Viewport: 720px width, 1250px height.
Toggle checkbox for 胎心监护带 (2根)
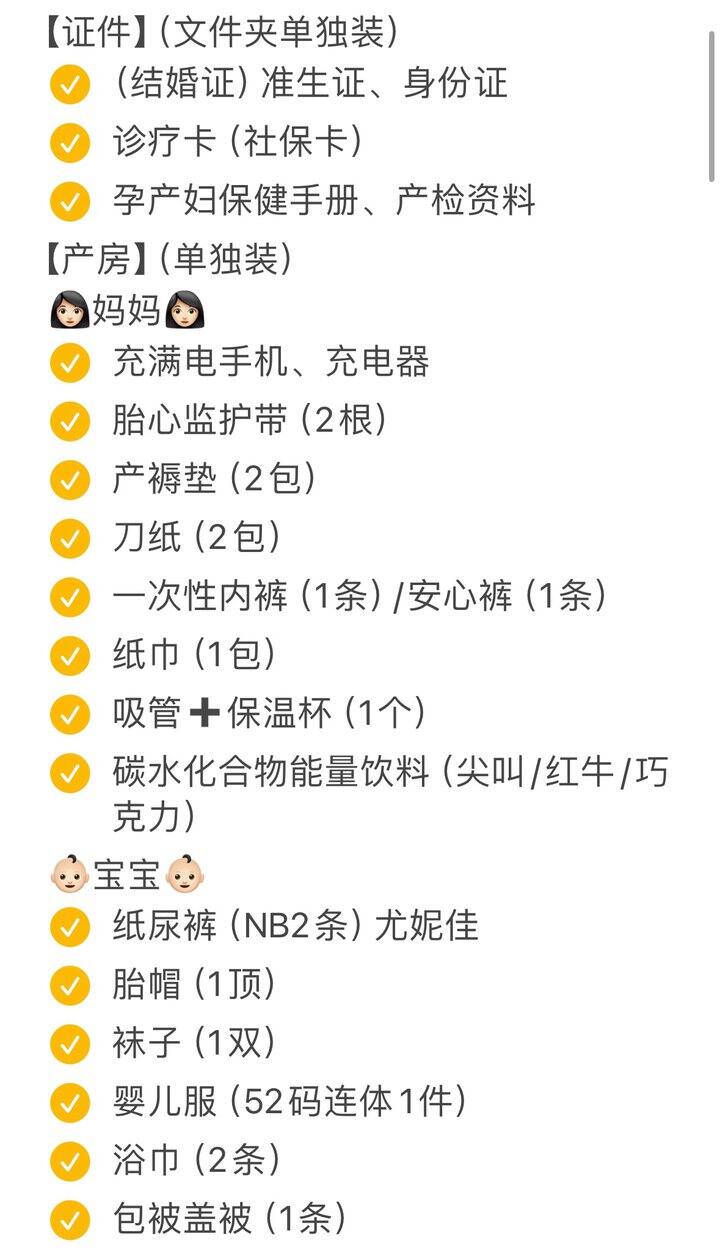(x=70, y=422)
